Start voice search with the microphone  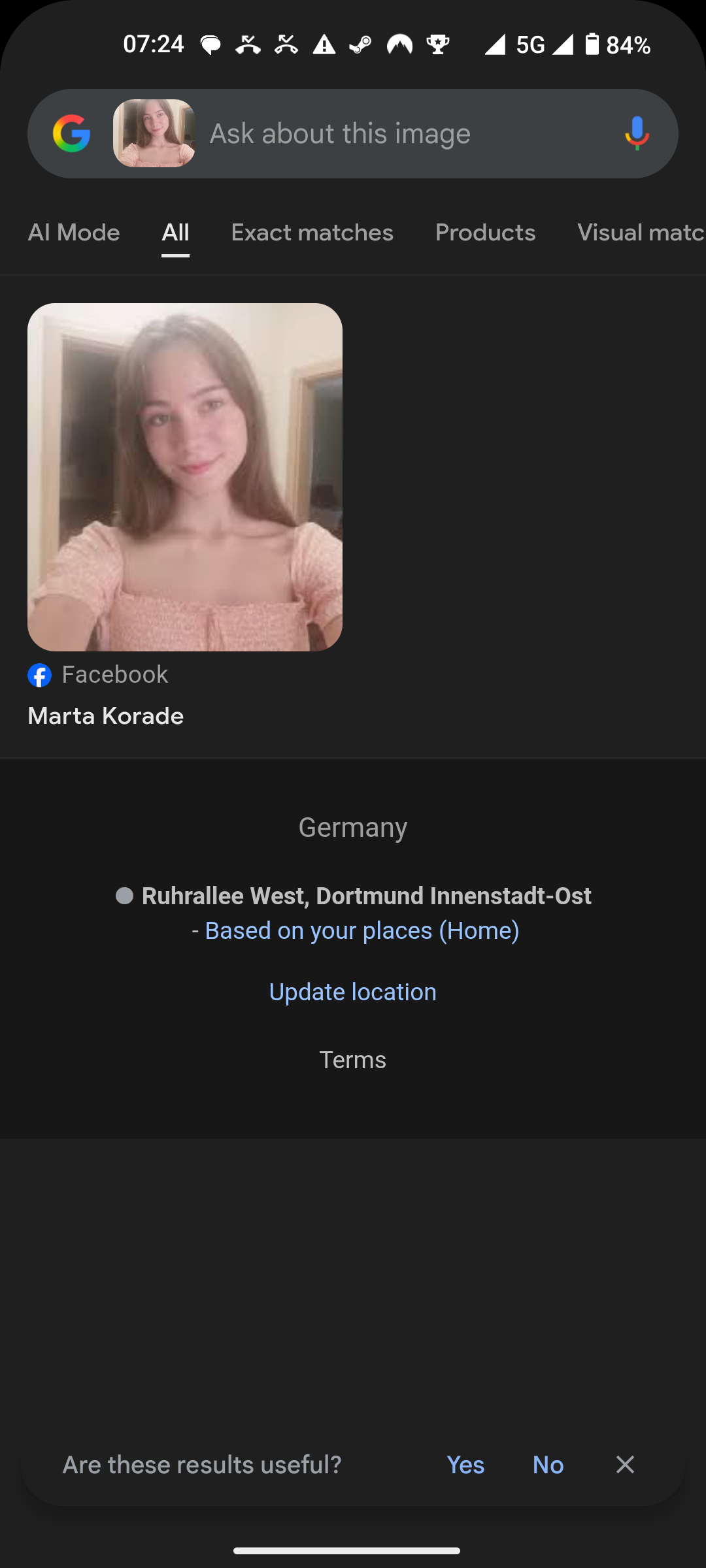click(x=637, y=133)
